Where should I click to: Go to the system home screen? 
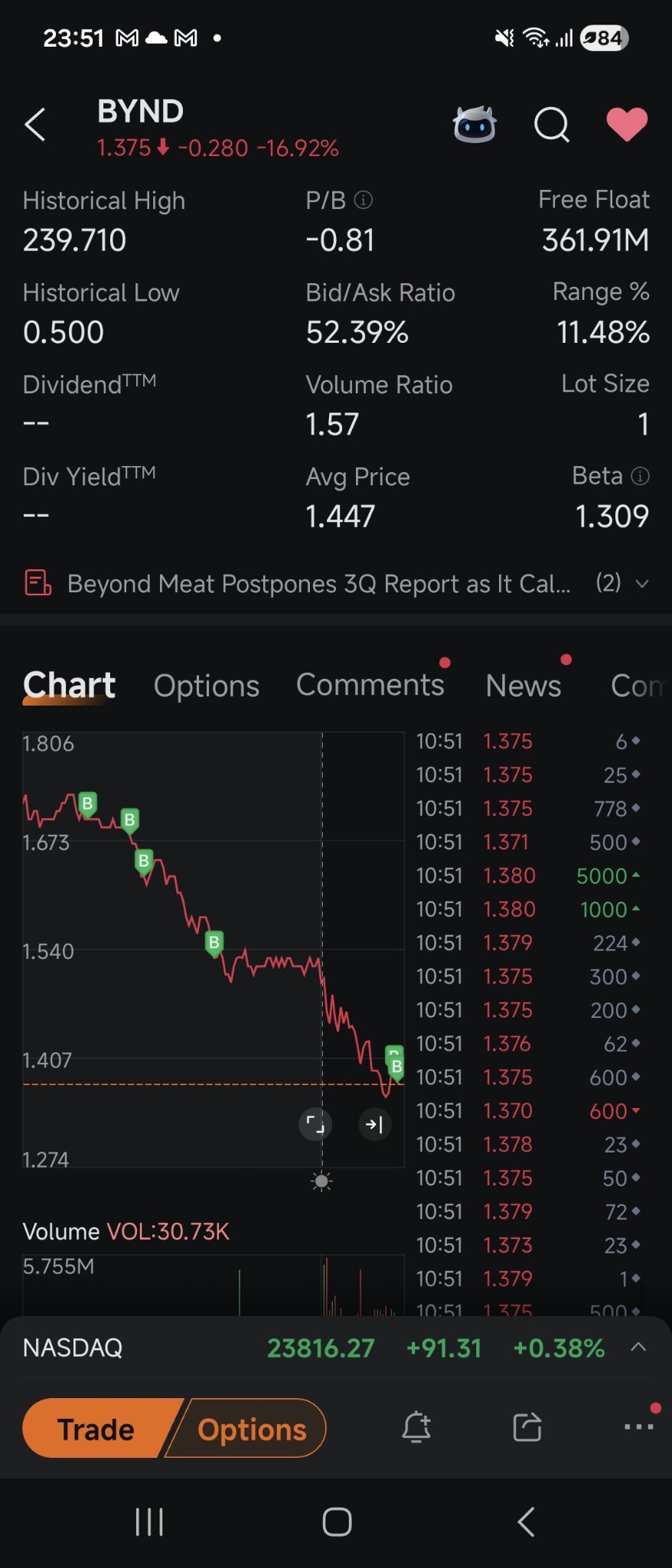coord(337,1522)
